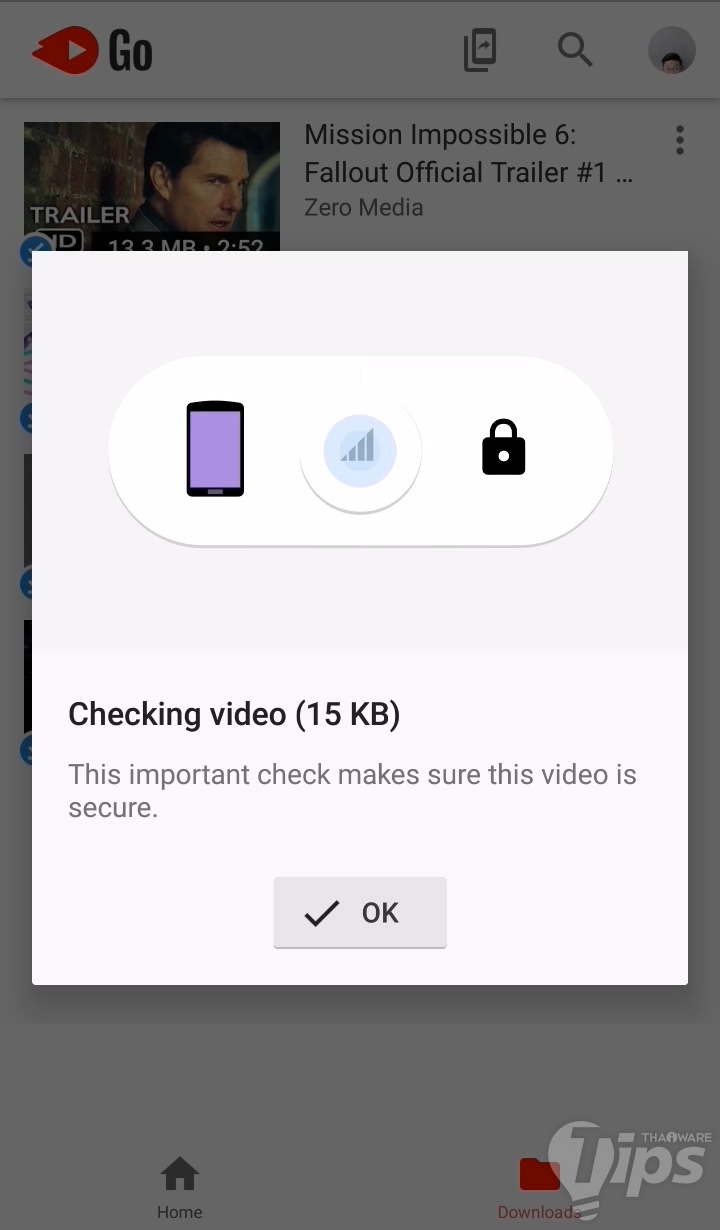Switch to the Home tab
Image resolution: width=720 pixels, height=1230 pixels.
[x=180, y=1186]
